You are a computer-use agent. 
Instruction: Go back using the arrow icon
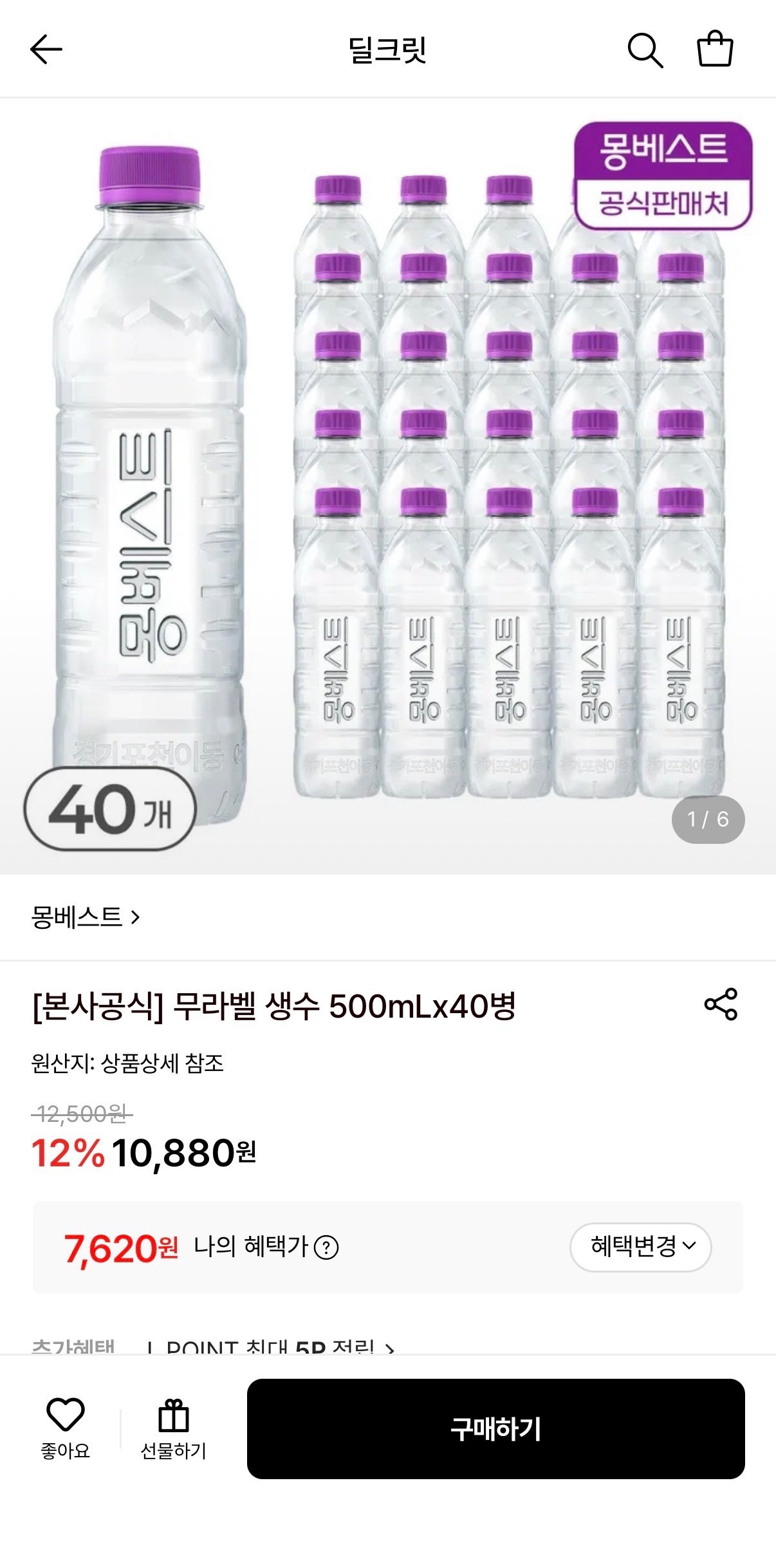tap(46, 50)
